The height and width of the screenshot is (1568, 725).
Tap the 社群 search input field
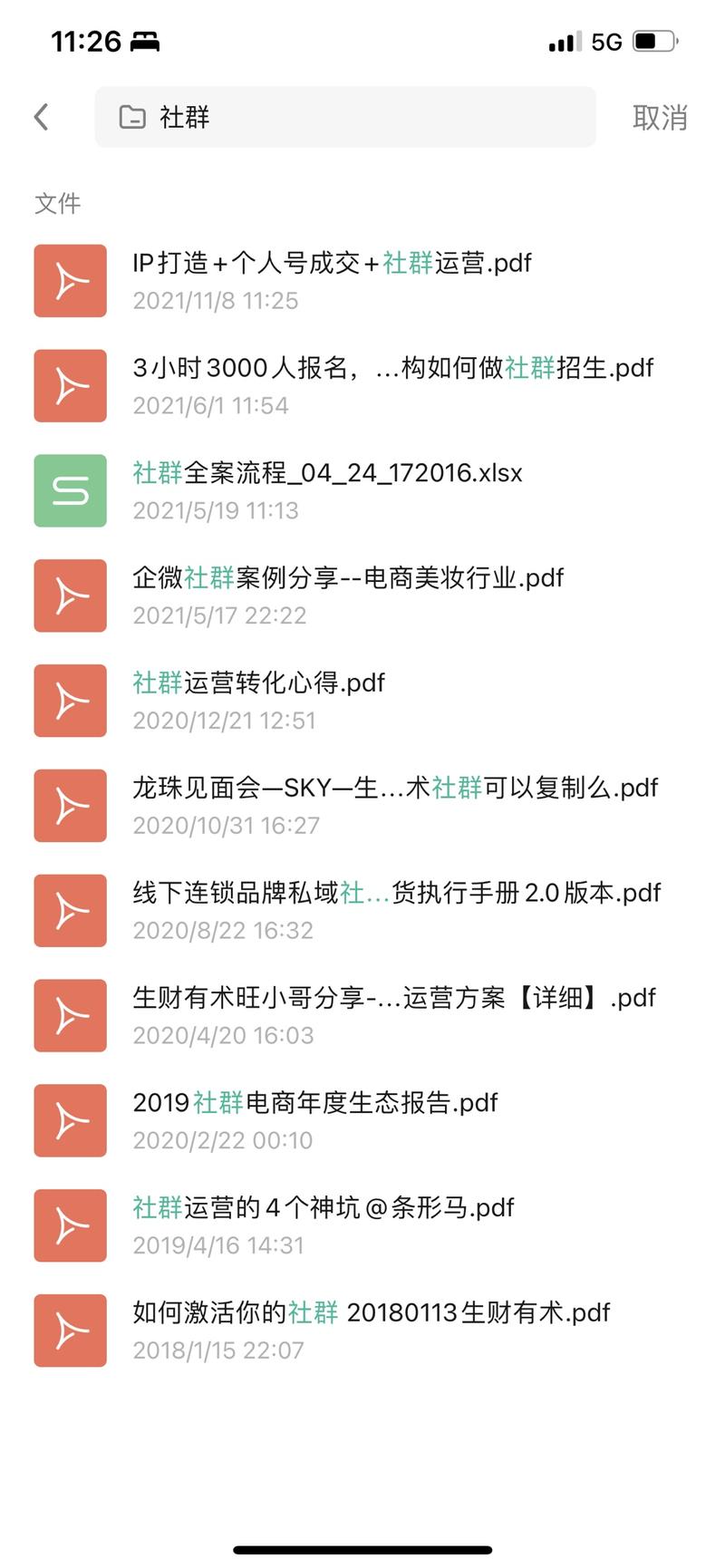[x=344, y=117]
